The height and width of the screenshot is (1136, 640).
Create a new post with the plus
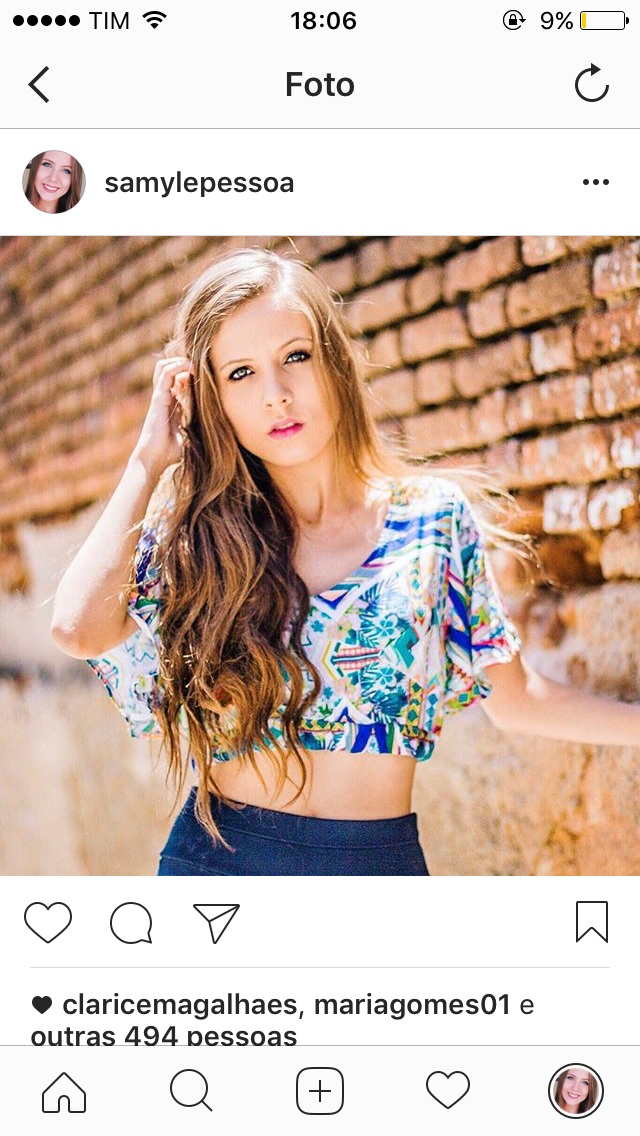point(320,1091)
